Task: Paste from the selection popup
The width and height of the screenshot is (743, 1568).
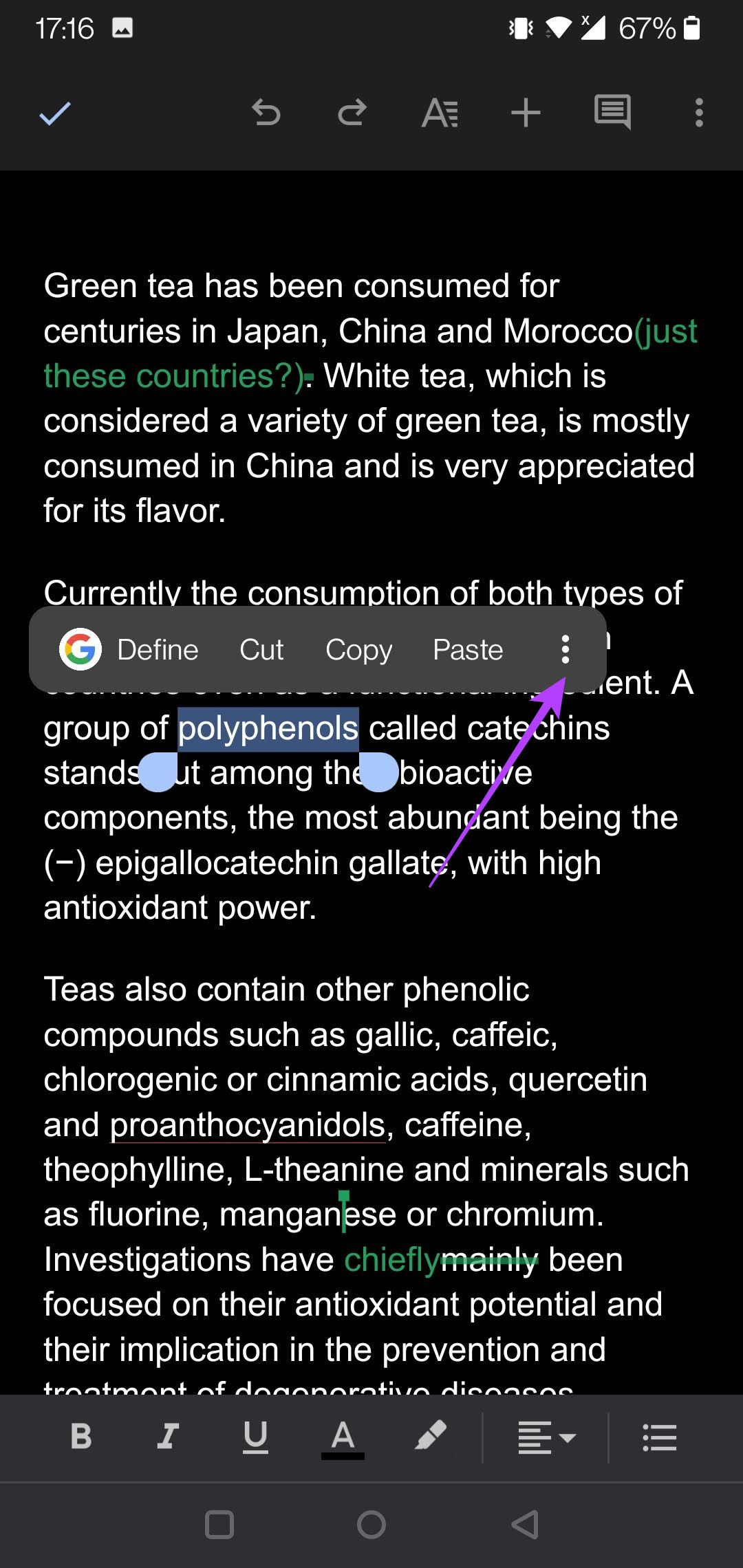Action: 468,650
